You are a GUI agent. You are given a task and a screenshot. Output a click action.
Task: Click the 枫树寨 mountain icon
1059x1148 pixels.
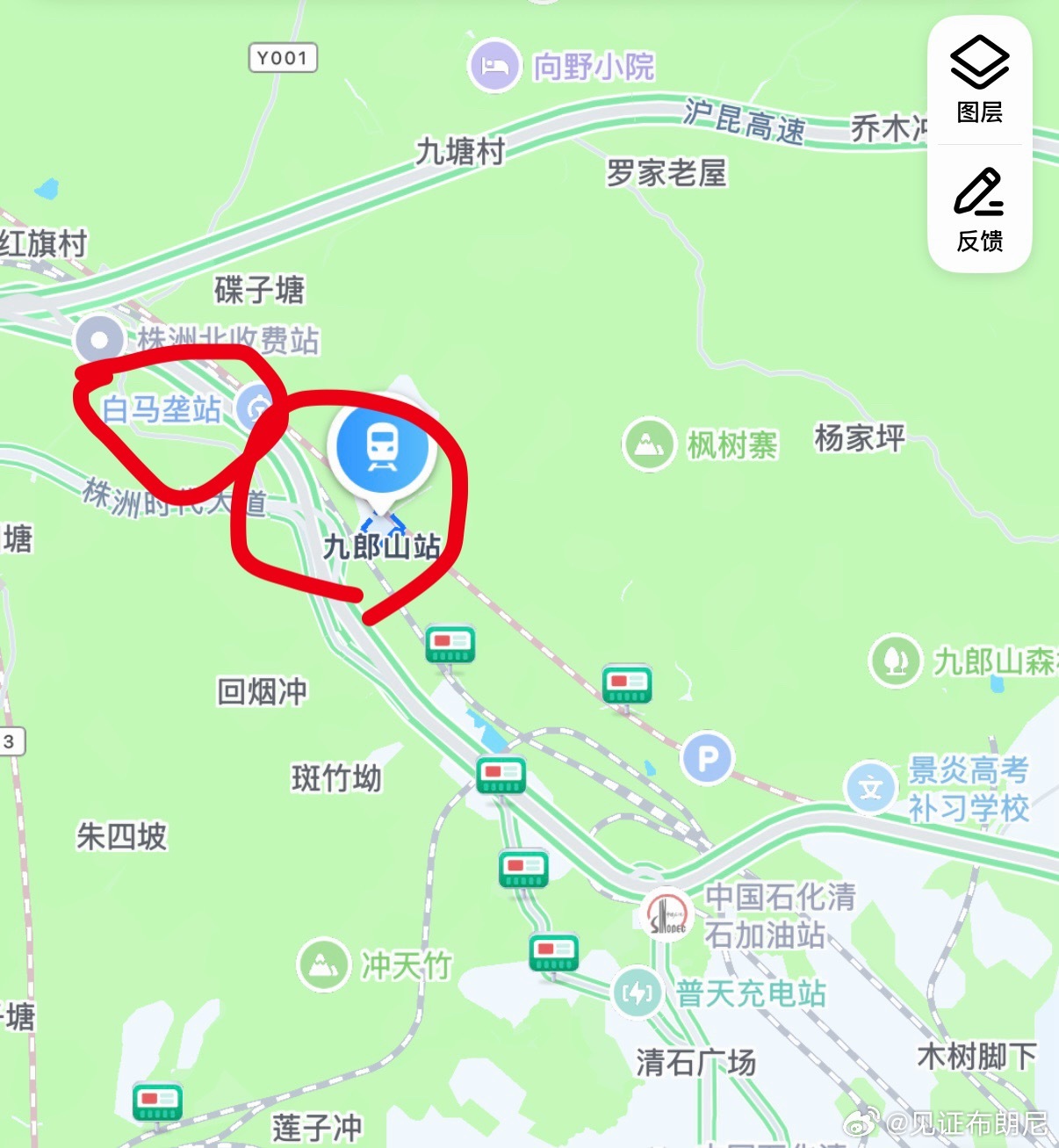(x=648, y=444)
